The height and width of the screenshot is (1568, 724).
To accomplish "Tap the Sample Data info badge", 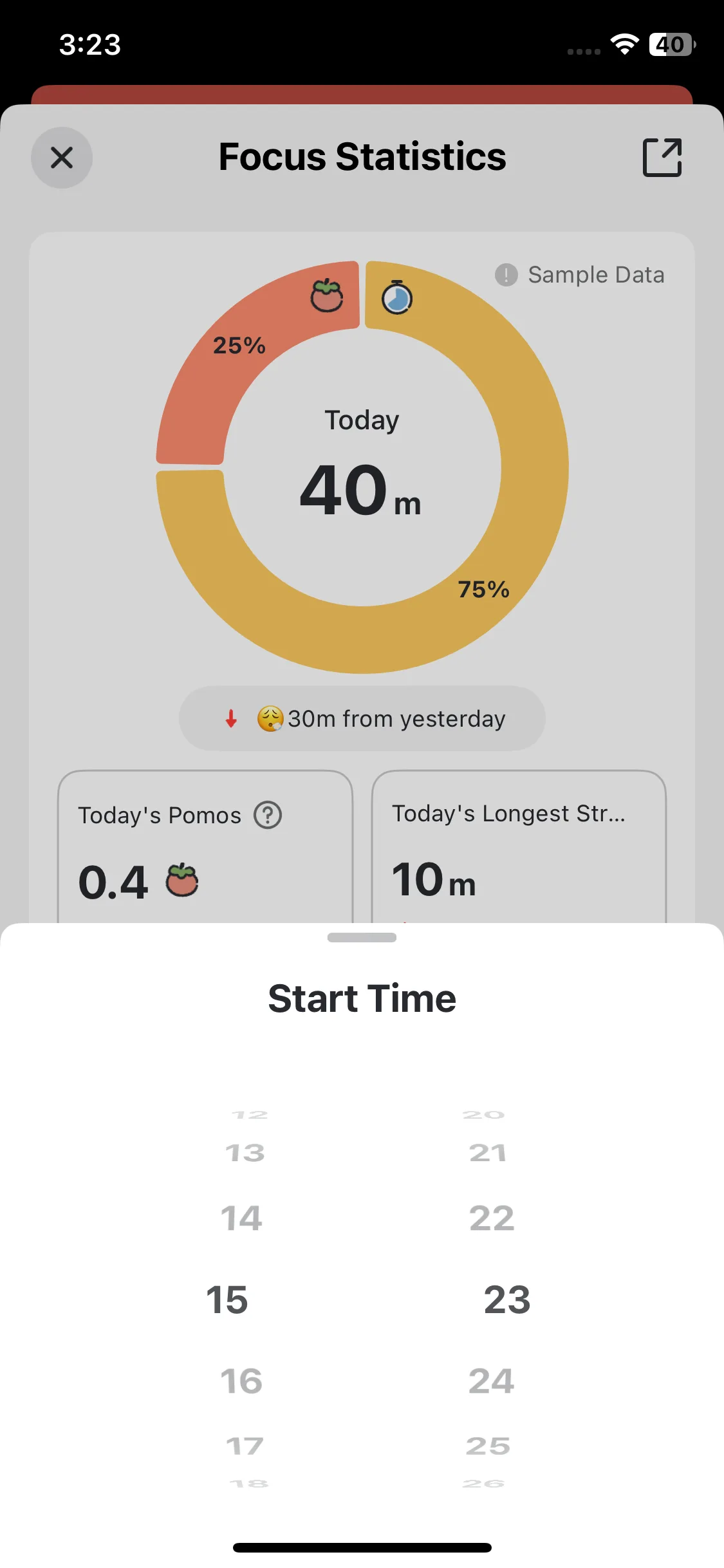I will [x=579, y=275].
